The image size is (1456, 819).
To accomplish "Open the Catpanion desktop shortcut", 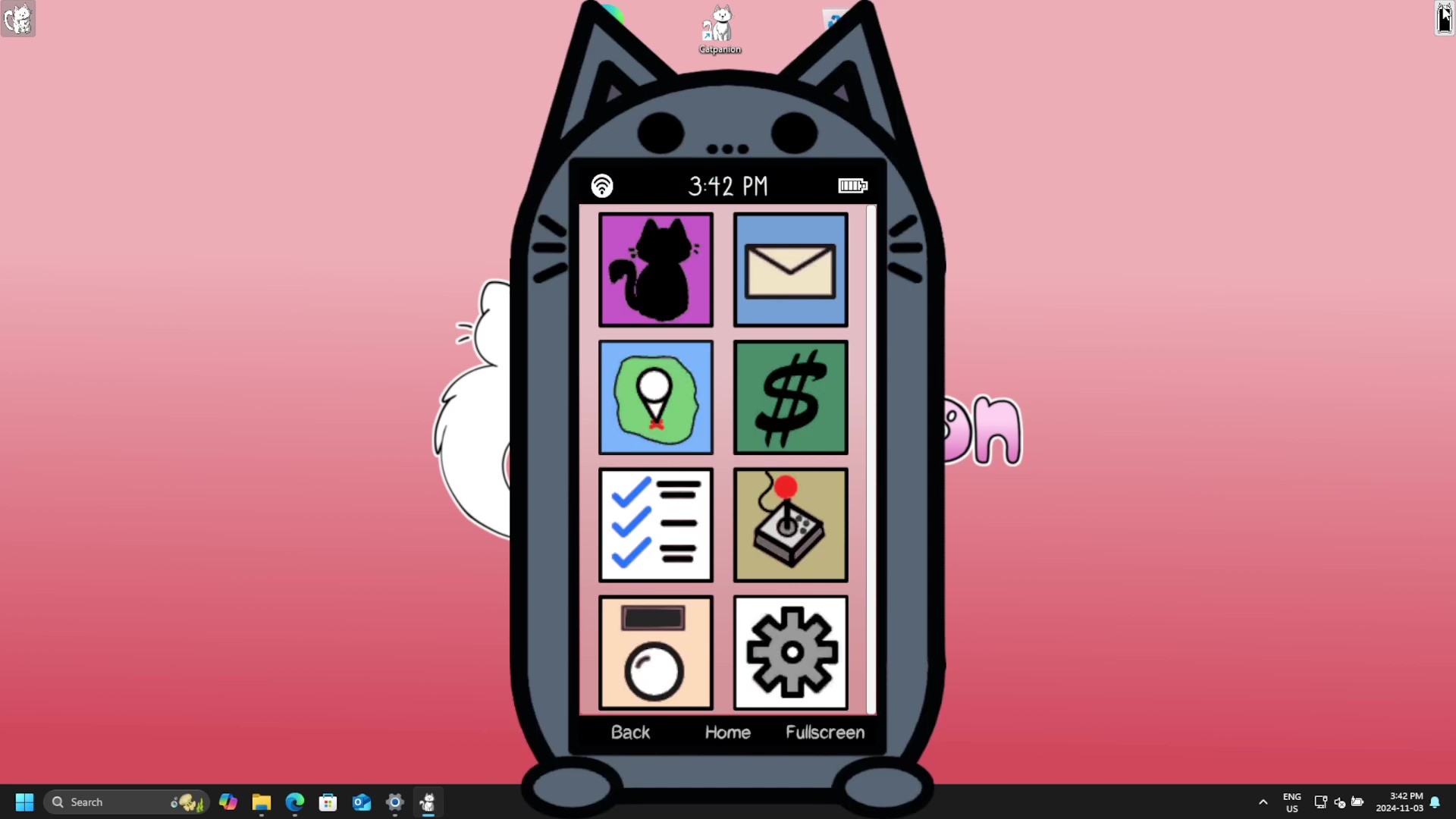I will click(720, 30).
